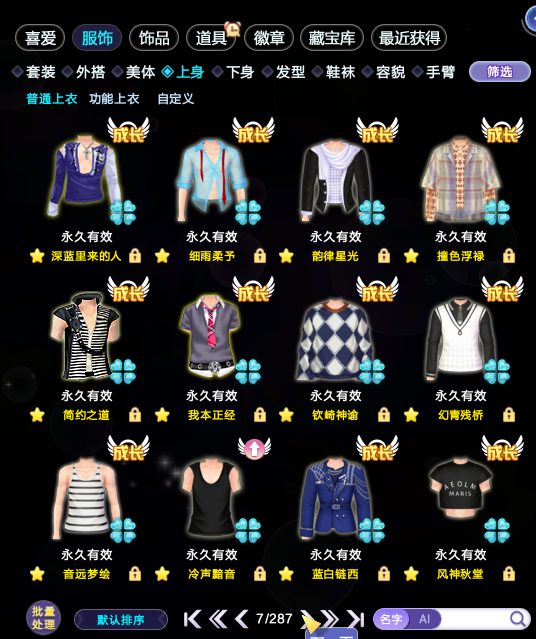
Task: Open the 饰品 tab
Action: [154, 38]
